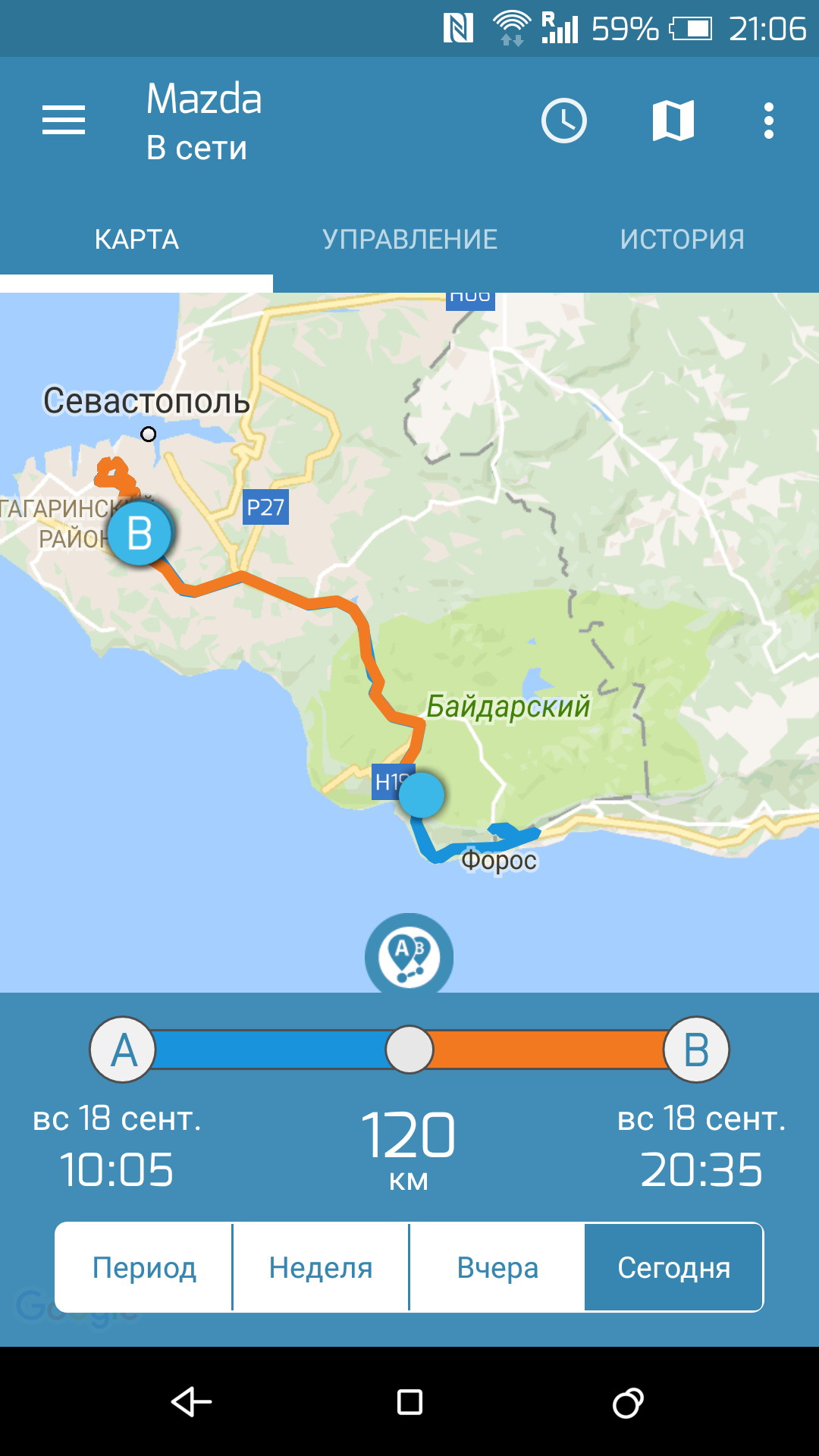Select Сегодня period
This screenshot has height=1456, width=819.
pyautogui.click(x=673, y=1267)
